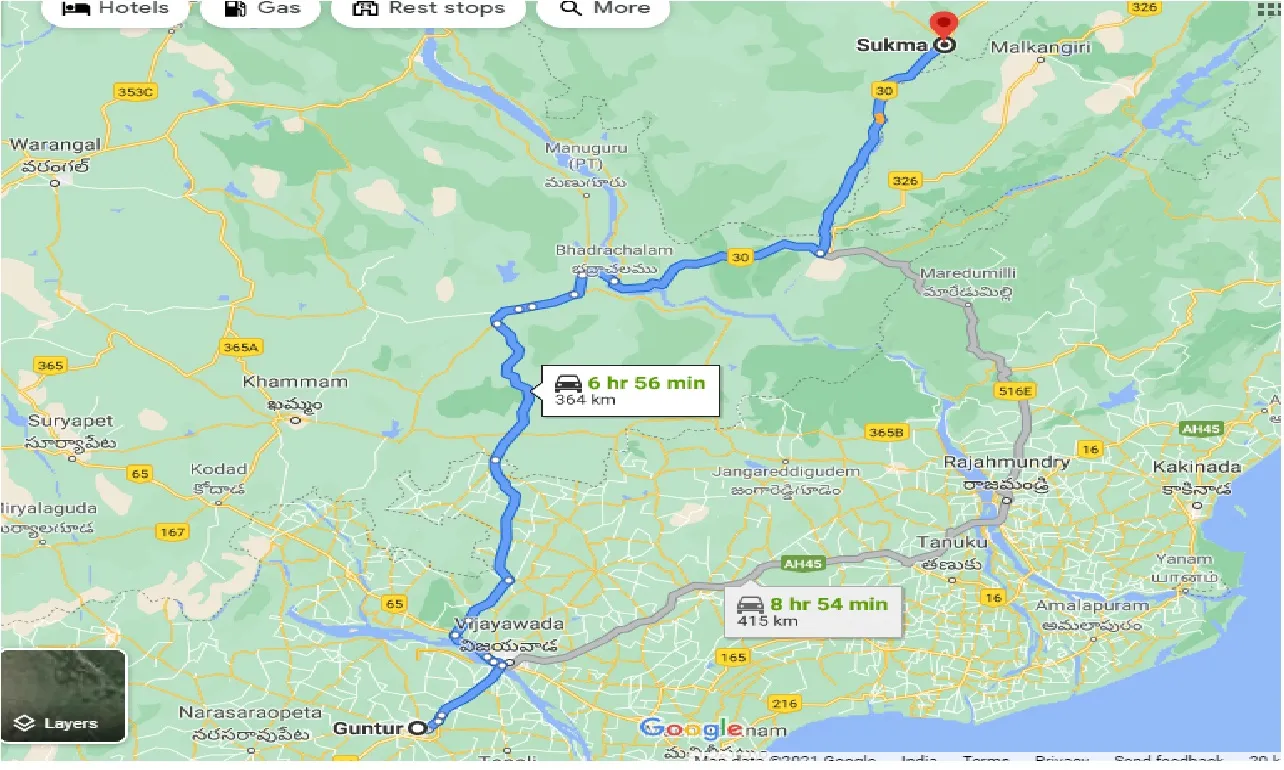Choose the alternate 8 hr 54 min route
This screenshot has width=1284, height=770.
pos(812,611)
